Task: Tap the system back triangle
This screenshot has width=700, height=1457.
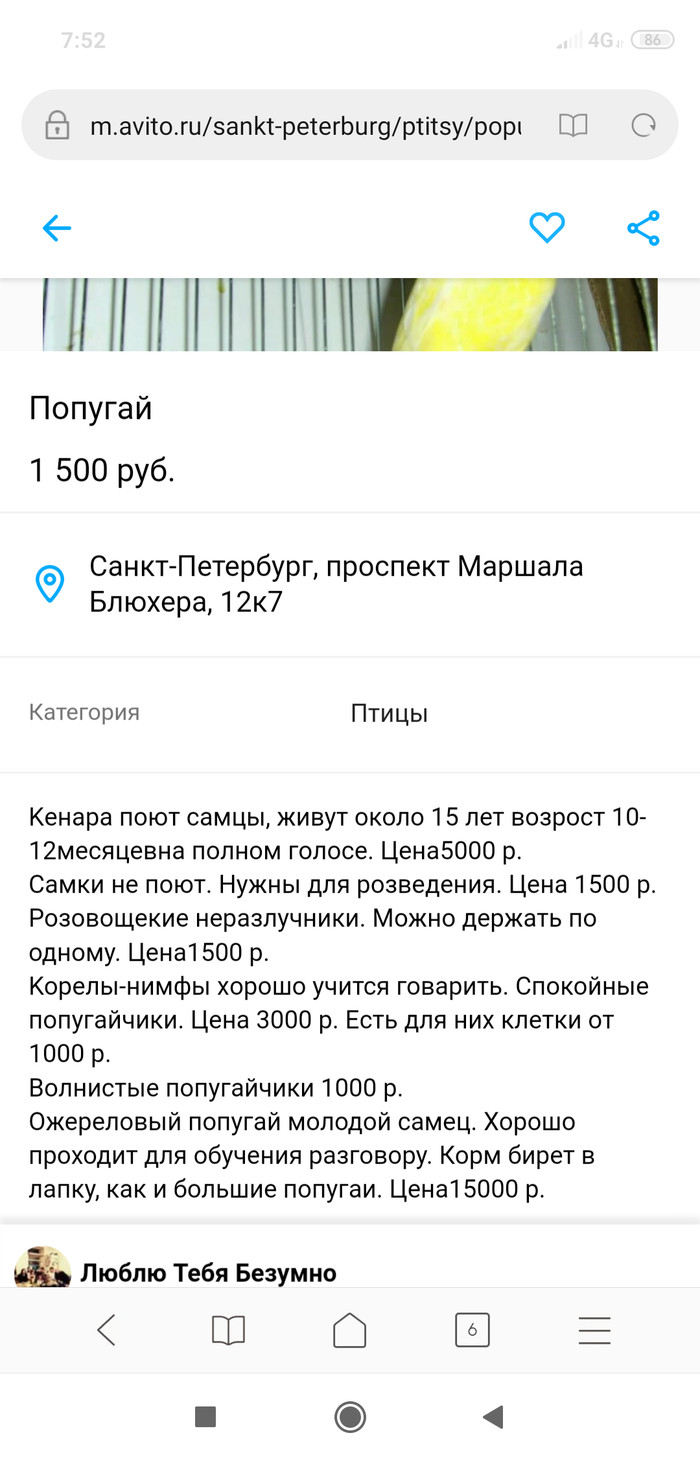Action: [492, 1416]
